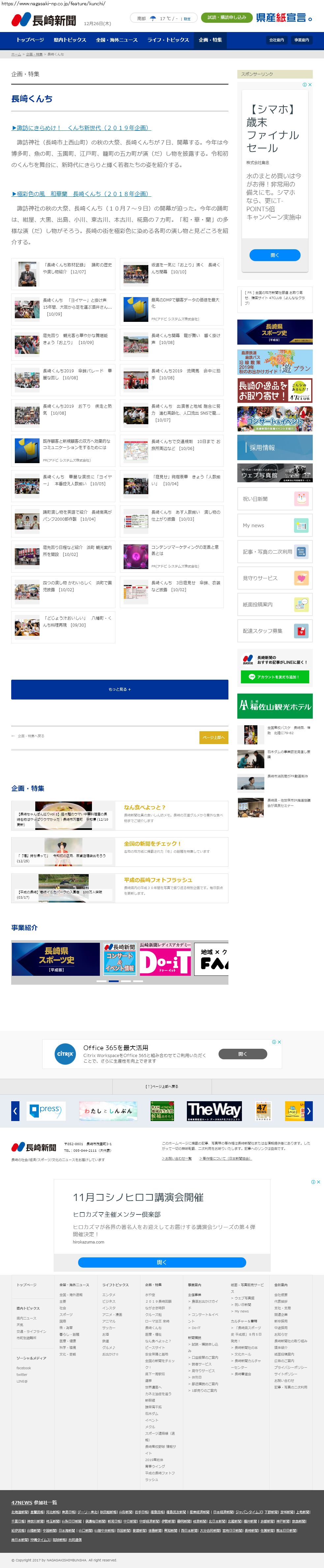Switch to 県内トピックス tab

[x=70, y=40]
